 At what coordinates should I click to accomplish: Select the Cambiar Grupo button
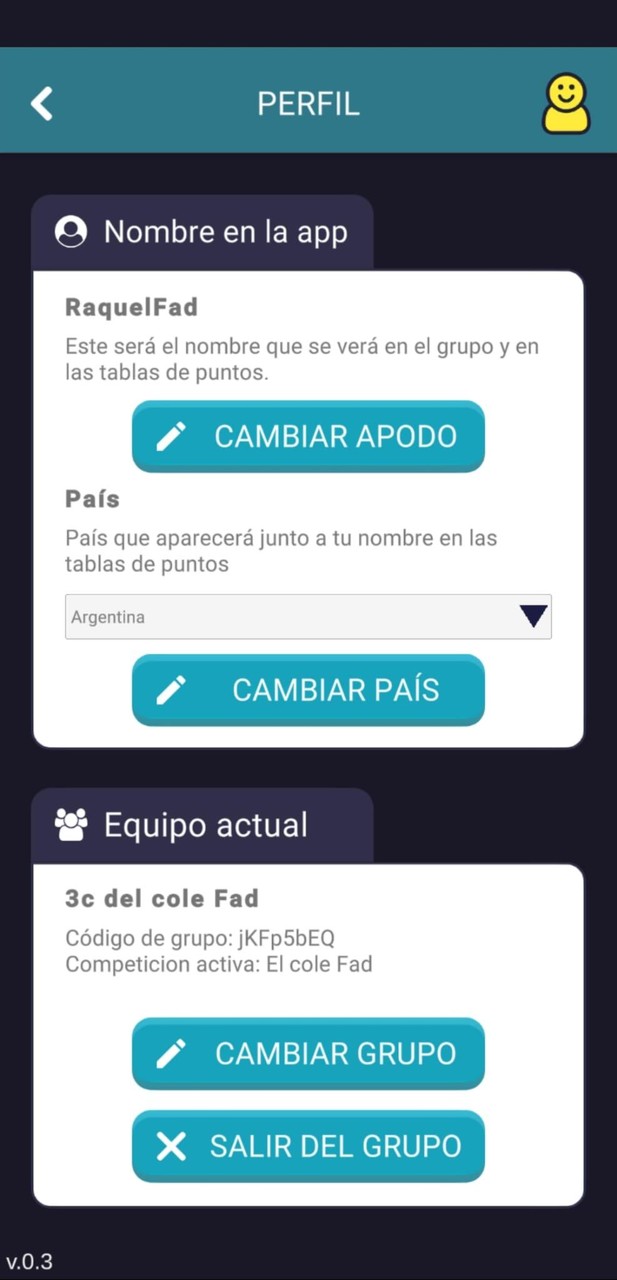308,1053
